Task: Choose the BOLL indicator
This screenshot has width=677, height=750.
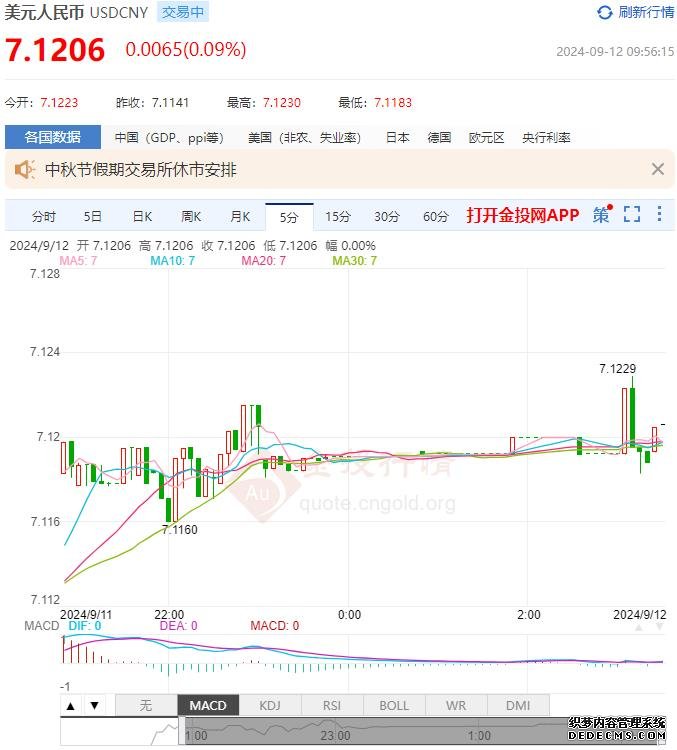Action: 394,705
